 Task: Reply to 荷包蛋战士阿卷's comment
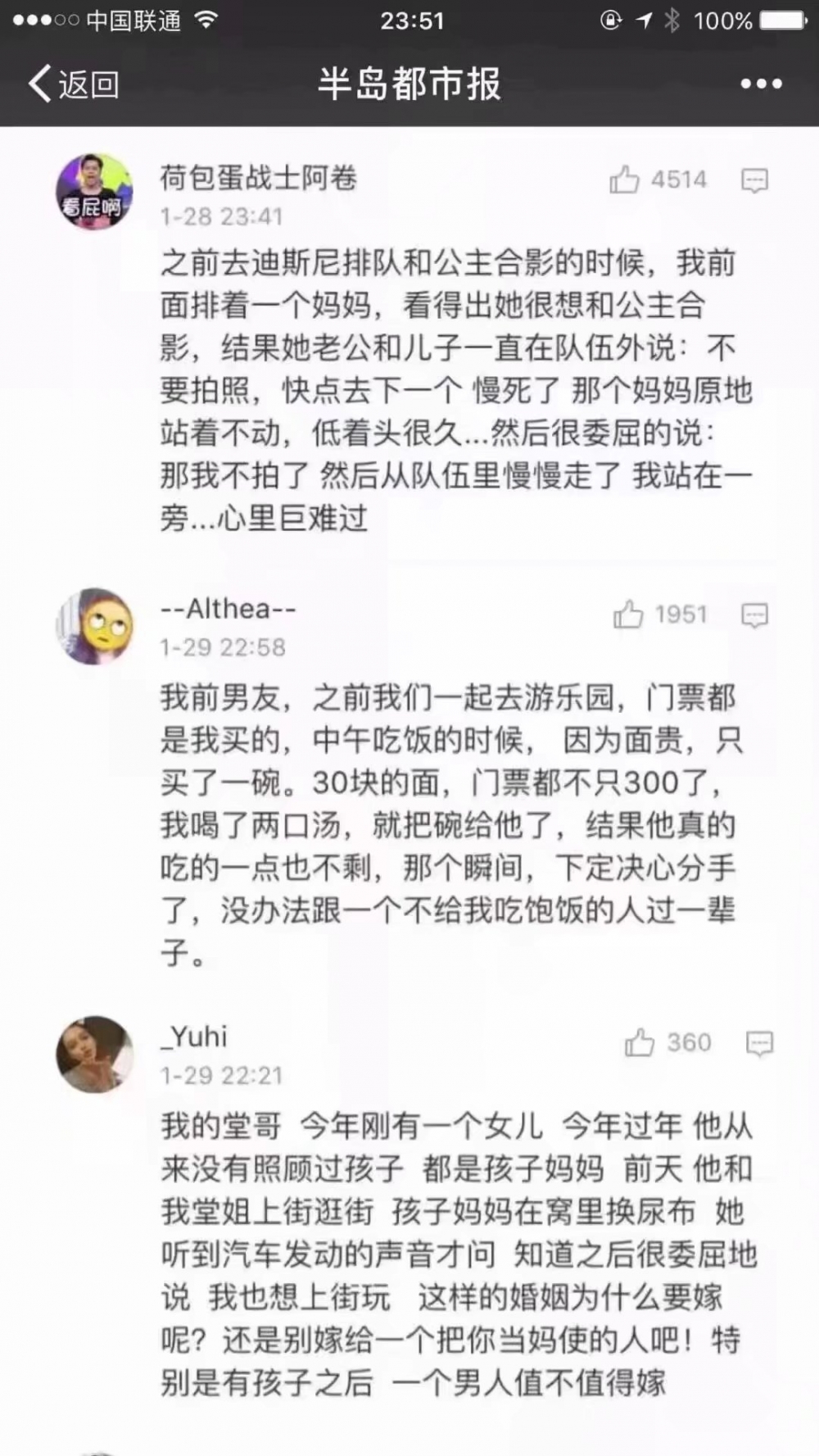[x=754, y=180]
